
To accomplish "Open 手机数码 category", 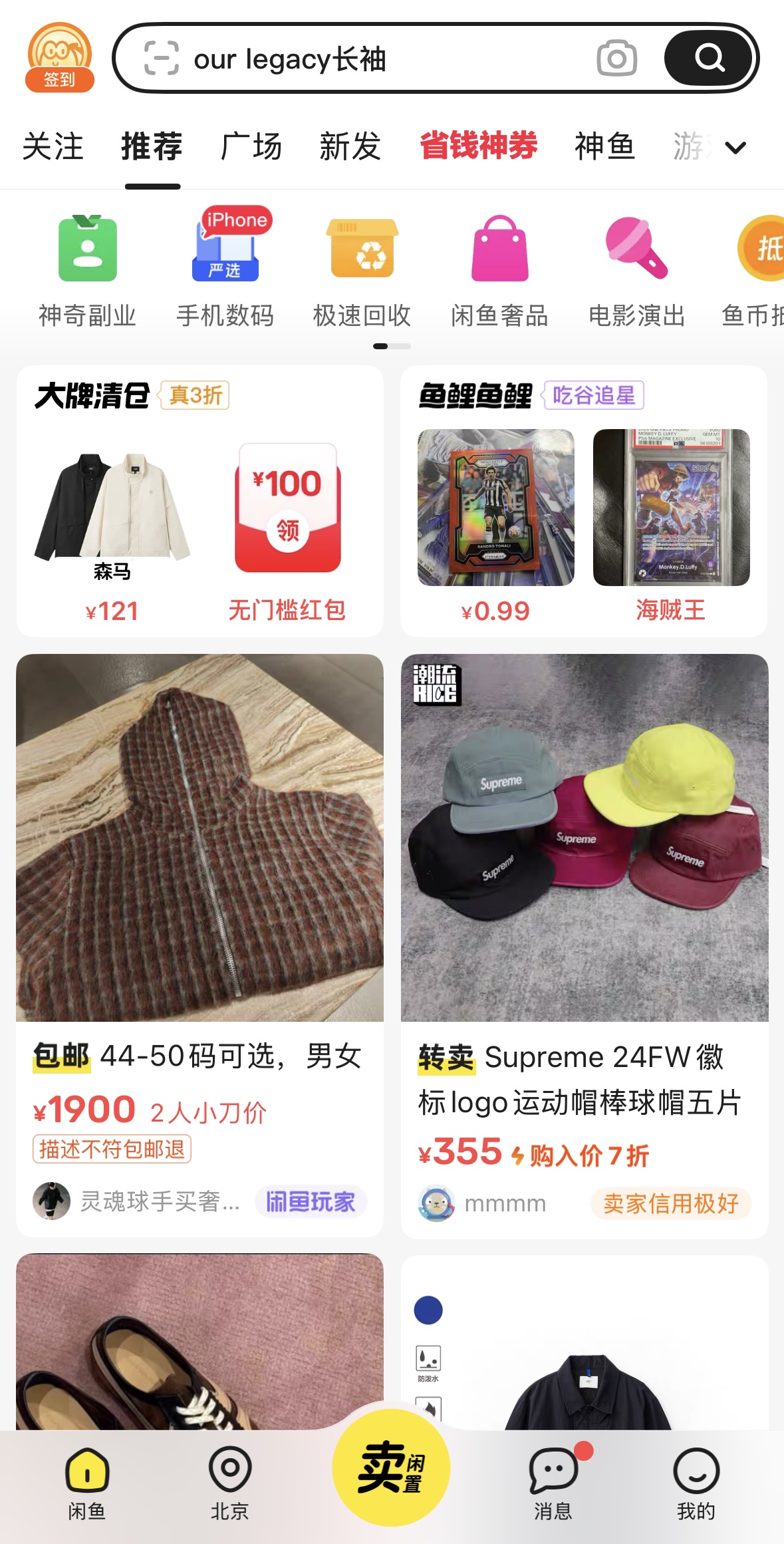I will click(225, 269).
